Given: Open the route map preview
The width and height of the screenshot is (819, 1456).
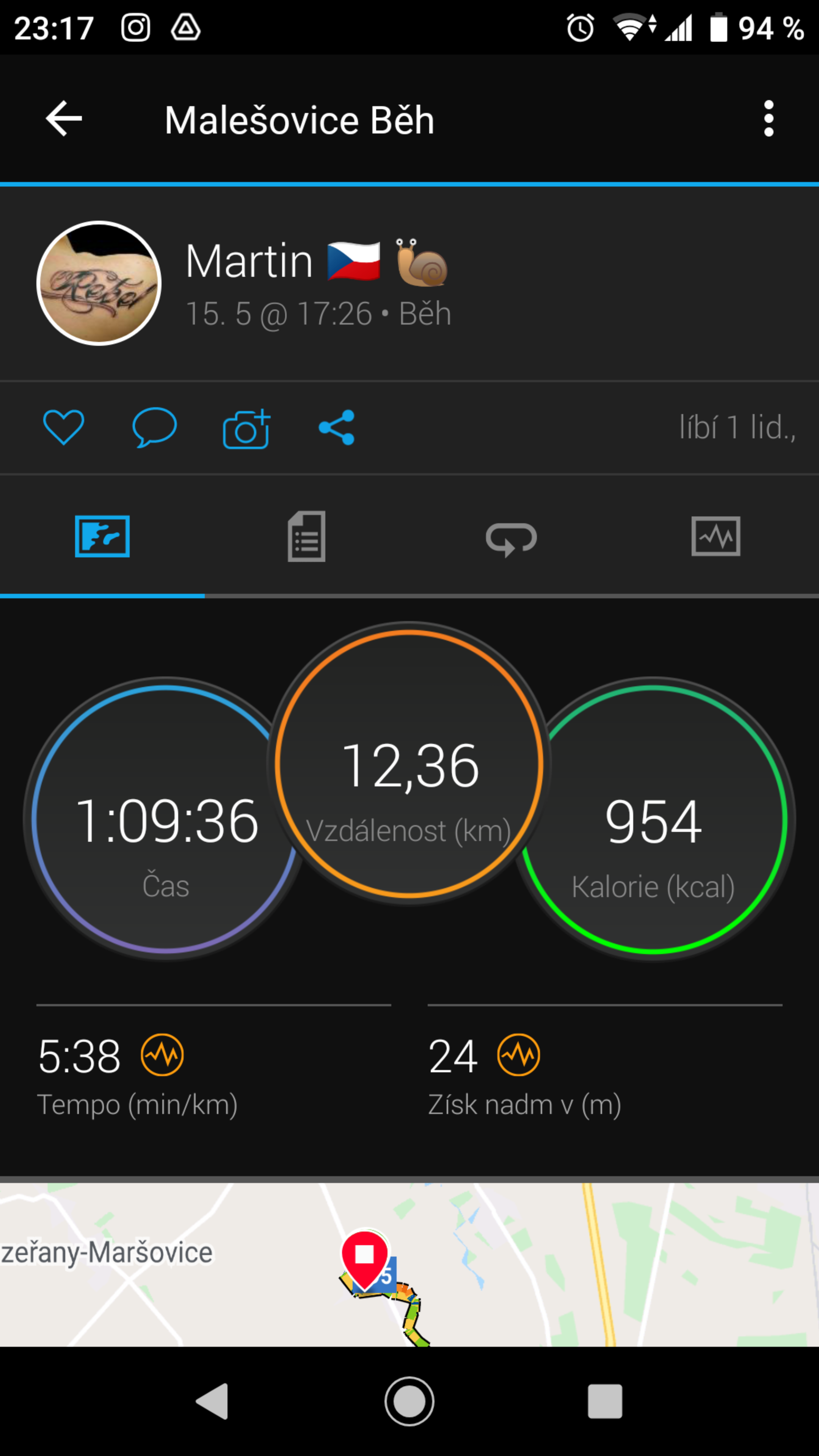Looking at the screenshot, I should pos(409,1265).
